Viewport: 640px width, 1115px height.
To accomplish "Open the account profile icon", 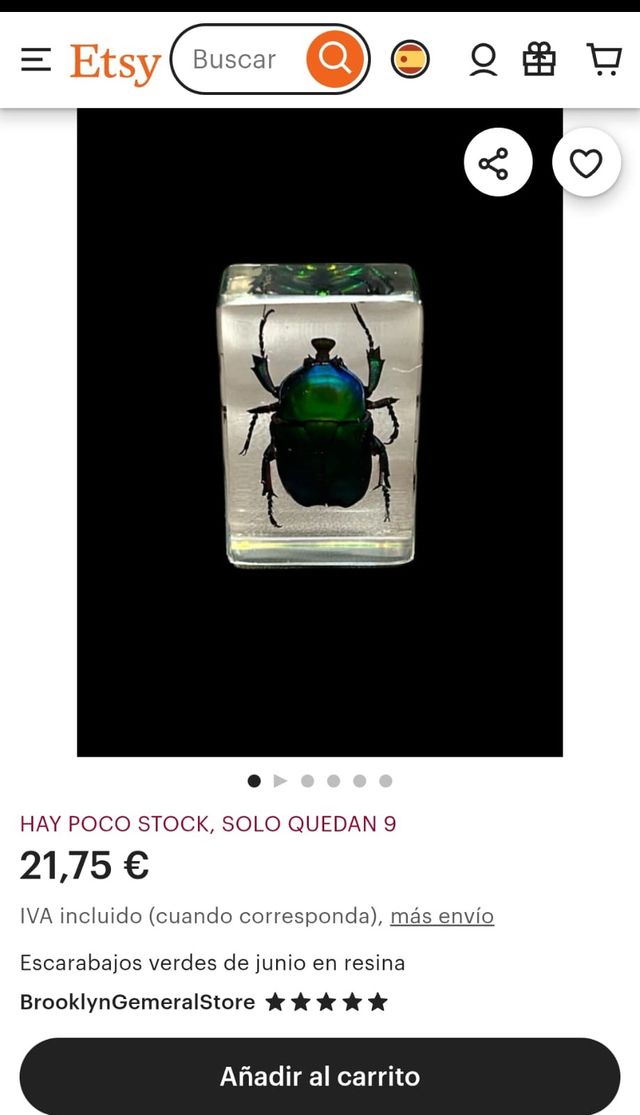I will click(483, 60).
